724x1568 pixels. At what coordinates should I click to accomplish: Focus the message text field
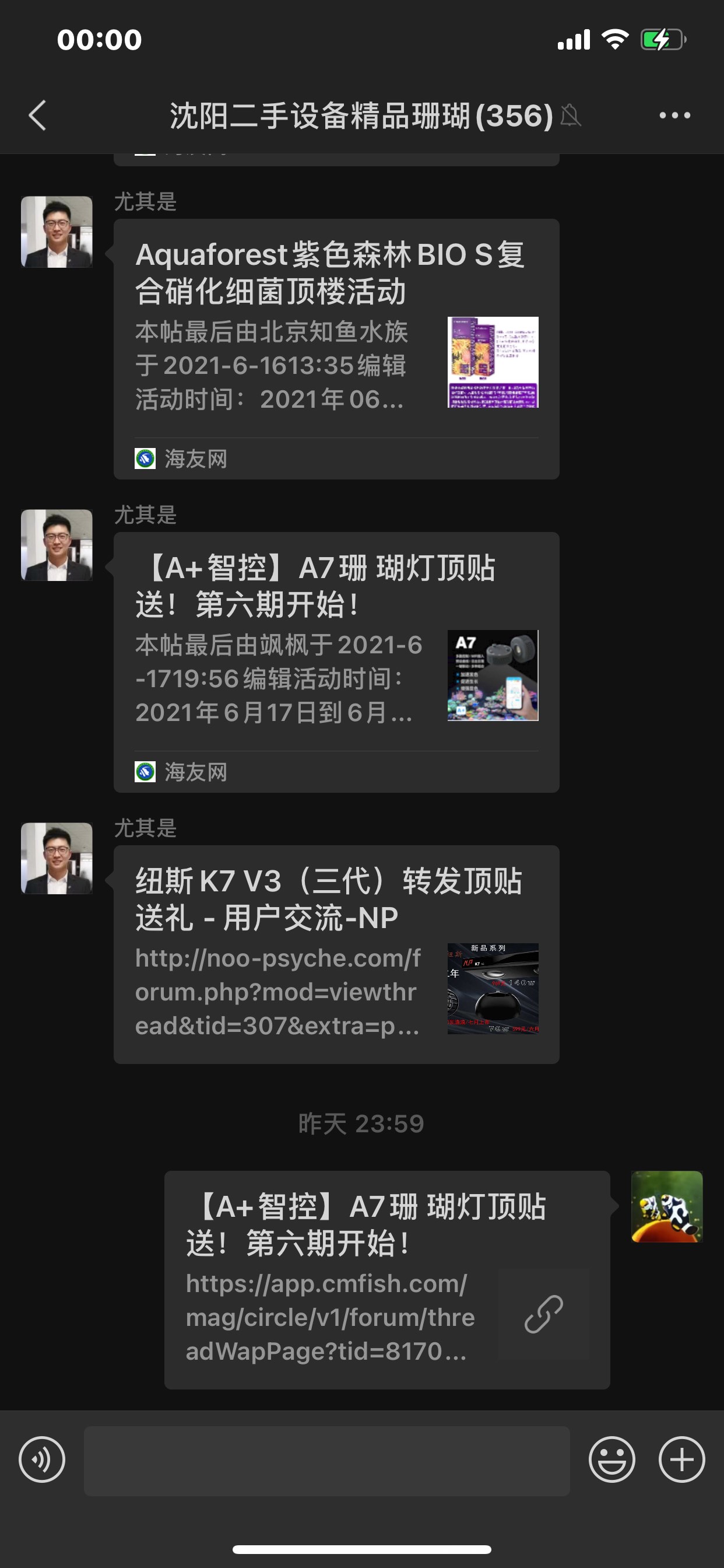pyautogui.click(x=326, y=1460)
